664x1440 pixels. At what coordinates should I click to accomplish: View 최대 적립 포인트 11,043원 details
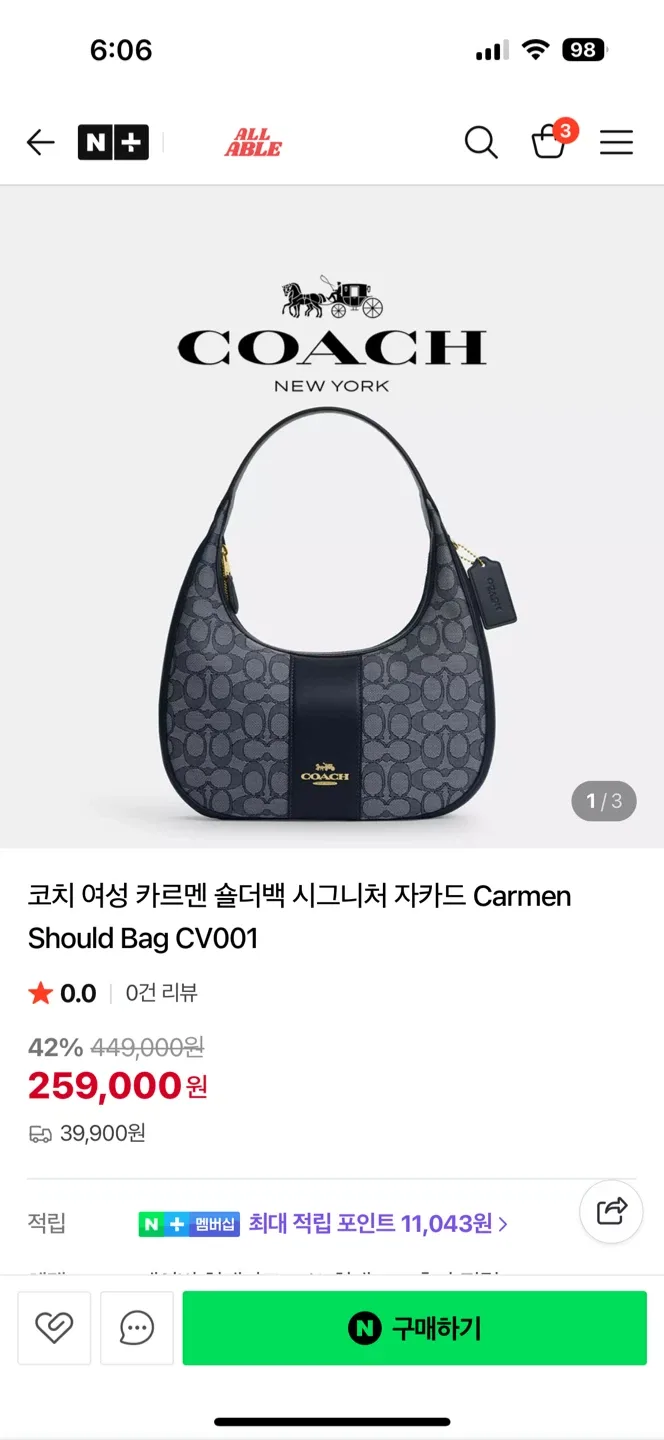click(378, 1223)
